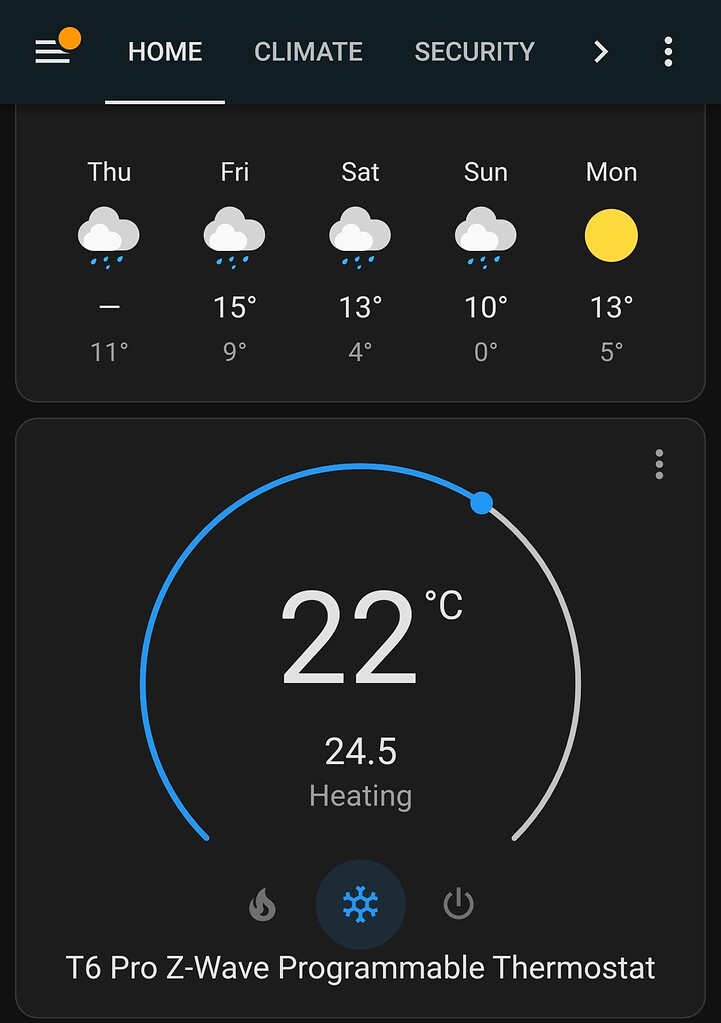The height and width of the screenshot is (1023, 721).
Task: Open the app overflow menu top right
Action: pyautogui.click(x=667, y=51)
